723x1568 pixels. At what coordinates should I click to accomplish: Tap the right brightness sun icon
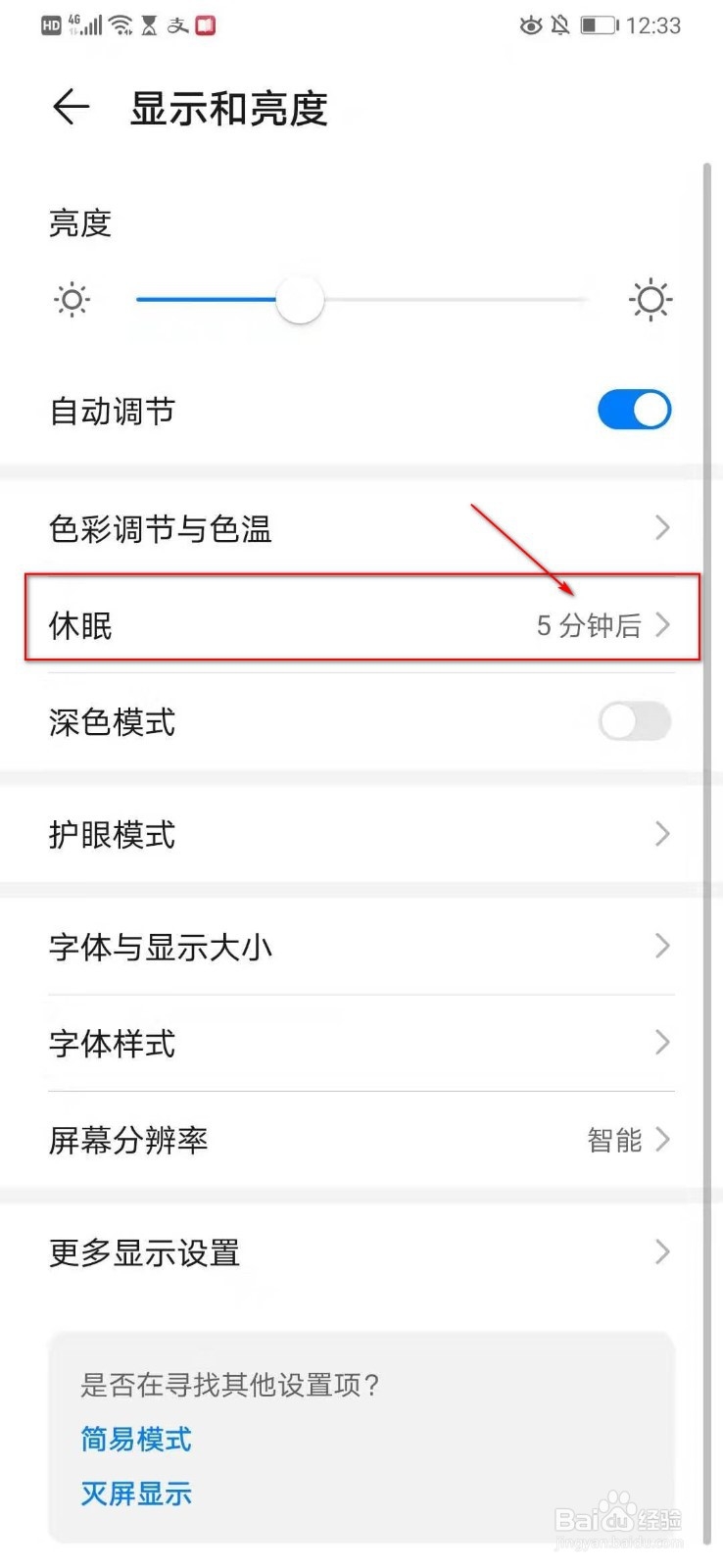tap(651, 300)
